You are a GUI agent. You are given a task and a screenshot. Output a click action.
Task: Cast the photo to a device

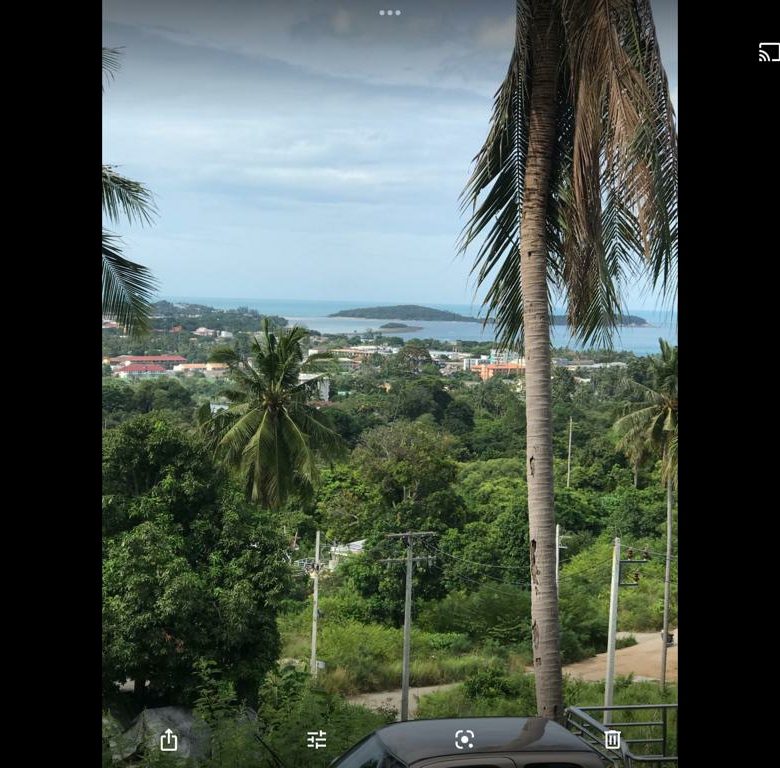coord(768,52)
